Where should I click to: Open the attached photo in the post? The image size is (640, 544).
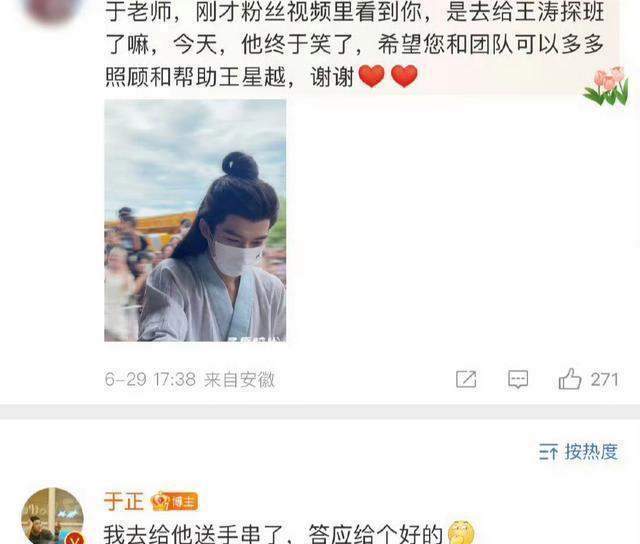(x=195, y=220)
